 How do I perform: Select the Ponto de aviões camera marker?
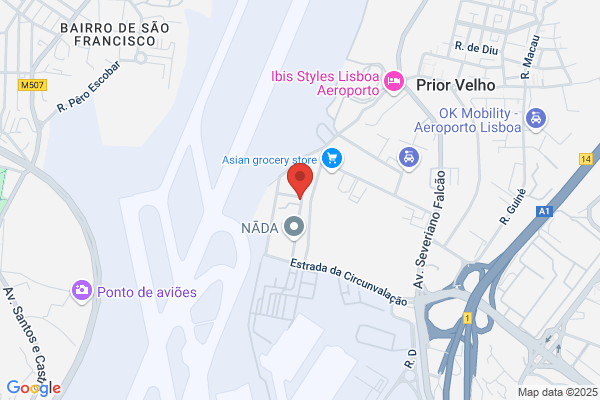point(82,291)
